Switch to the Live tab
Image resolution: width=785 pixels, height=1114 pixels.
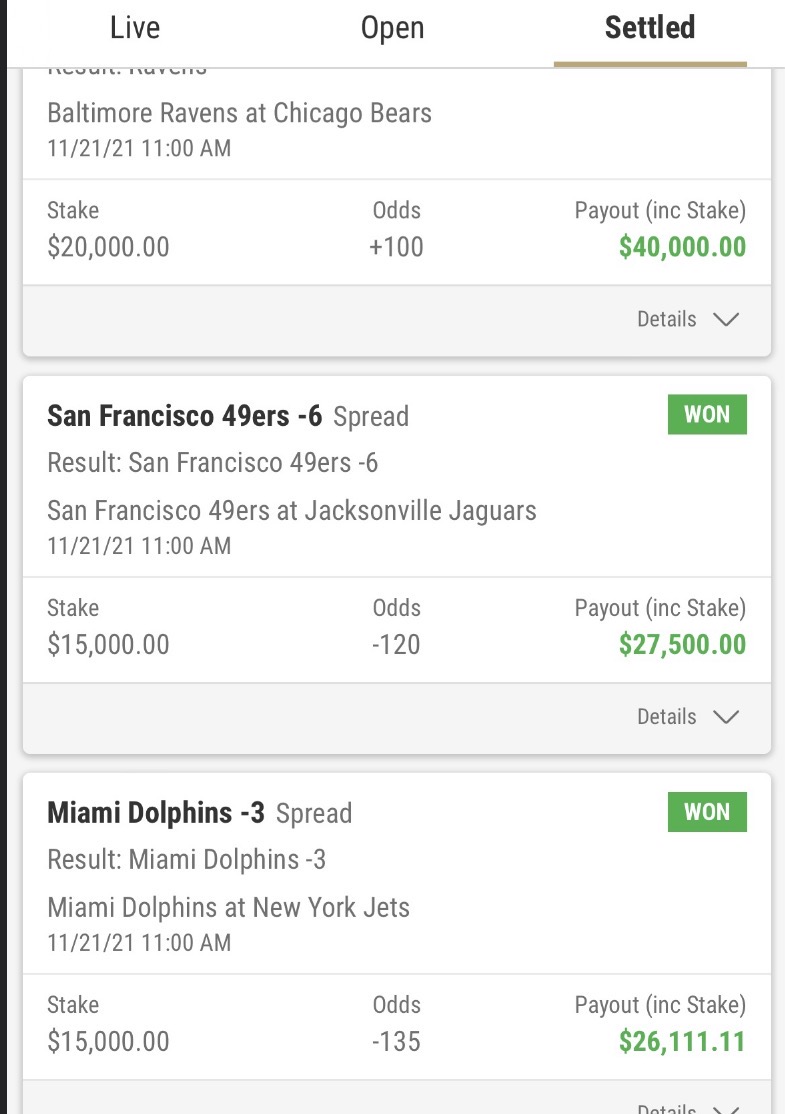pyautogui.click(x=134, y=28)
